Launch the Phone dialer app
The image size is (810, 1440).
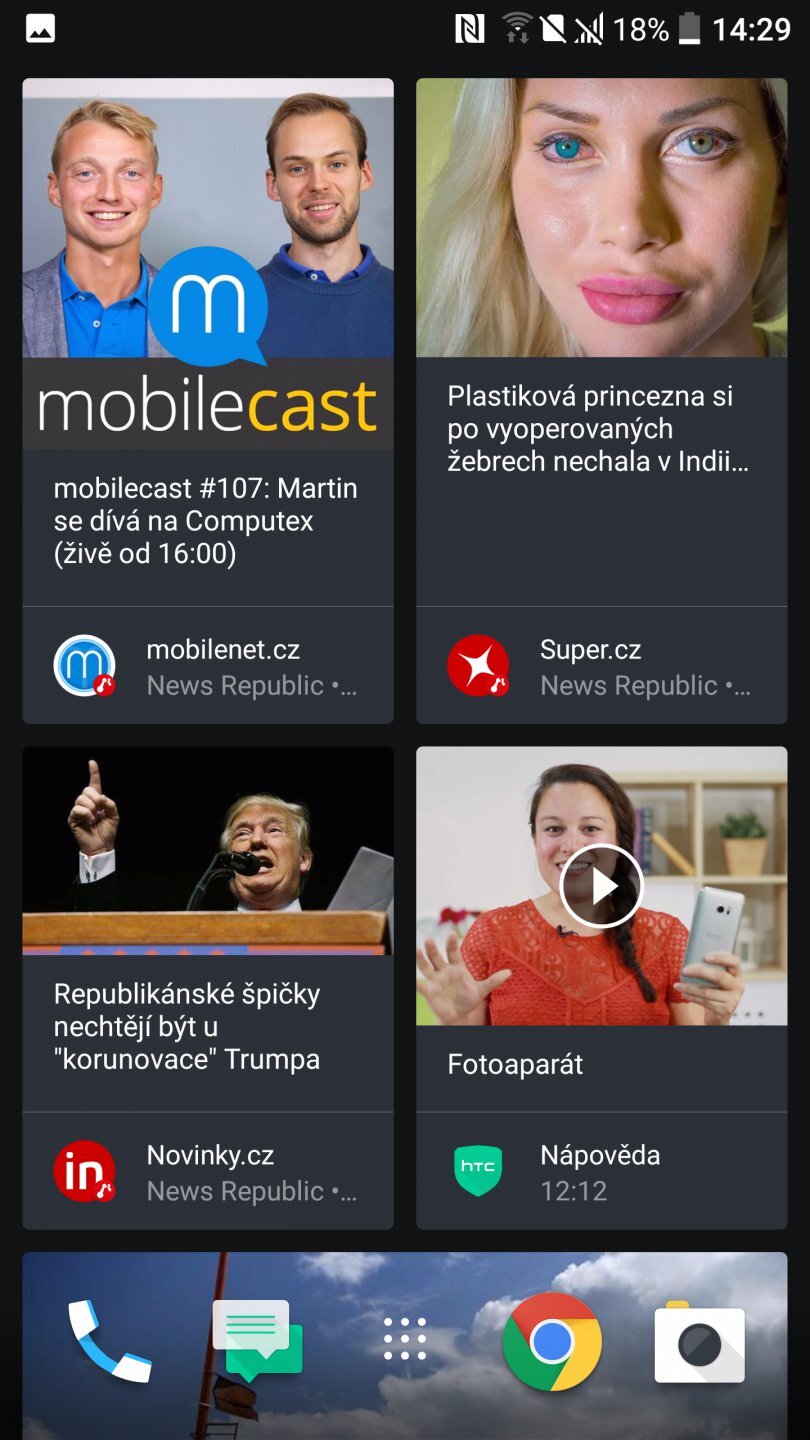109,1342
